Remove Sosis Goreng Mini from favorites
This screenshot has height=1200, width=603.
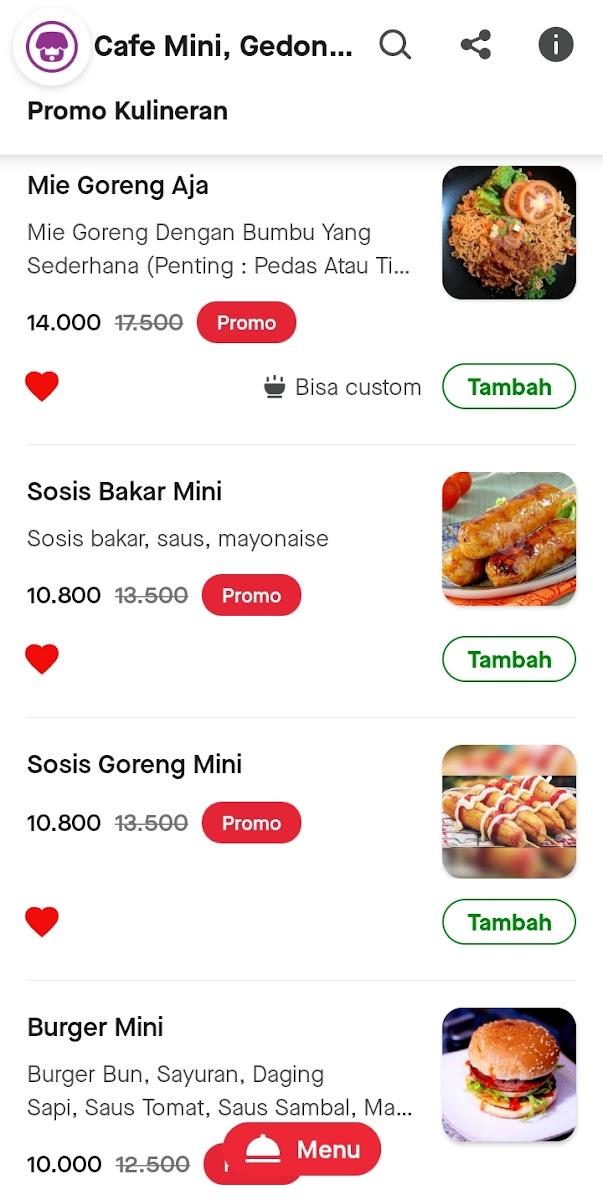tap(42, 922)
